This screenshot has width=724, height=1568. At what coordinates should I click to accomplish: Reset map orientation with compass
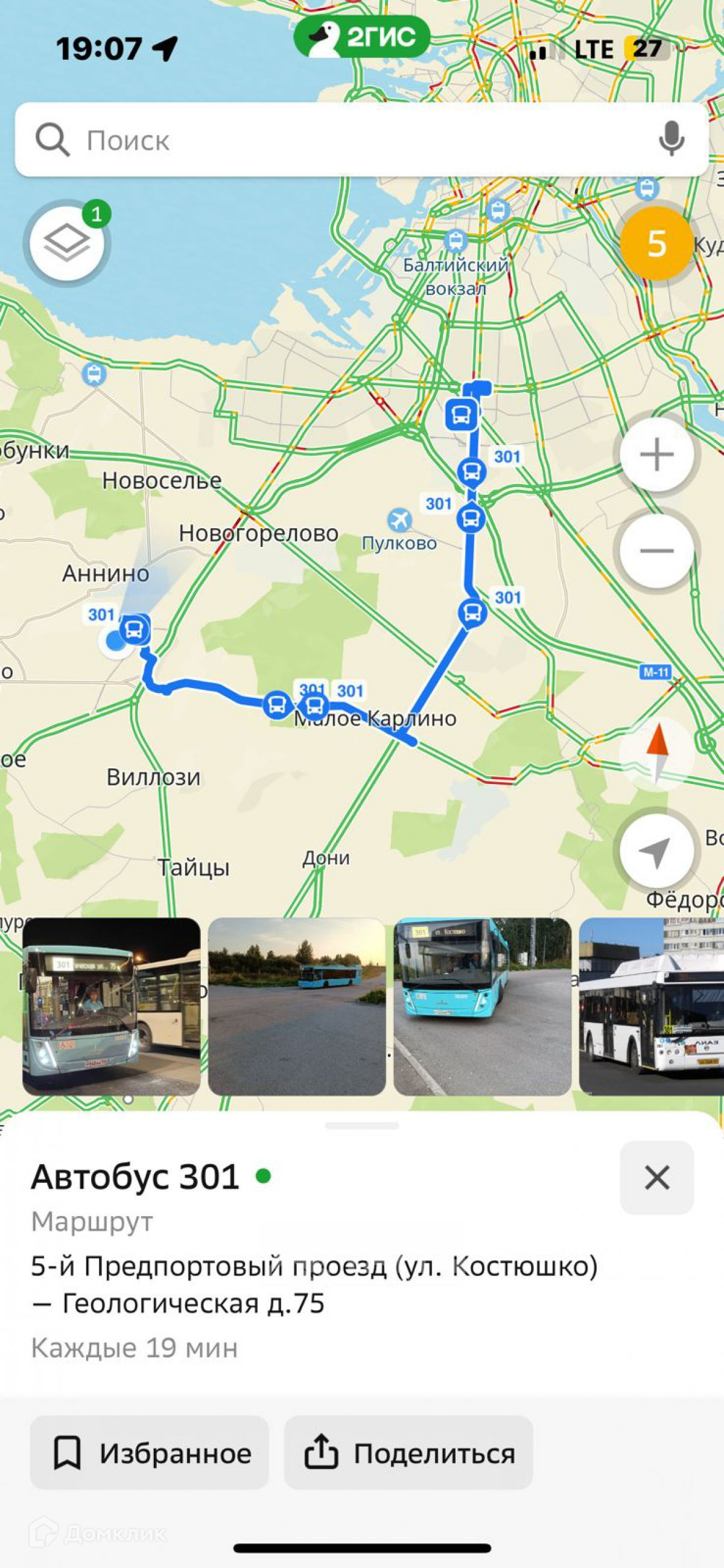pyautogui.click(x=656, y=754)
